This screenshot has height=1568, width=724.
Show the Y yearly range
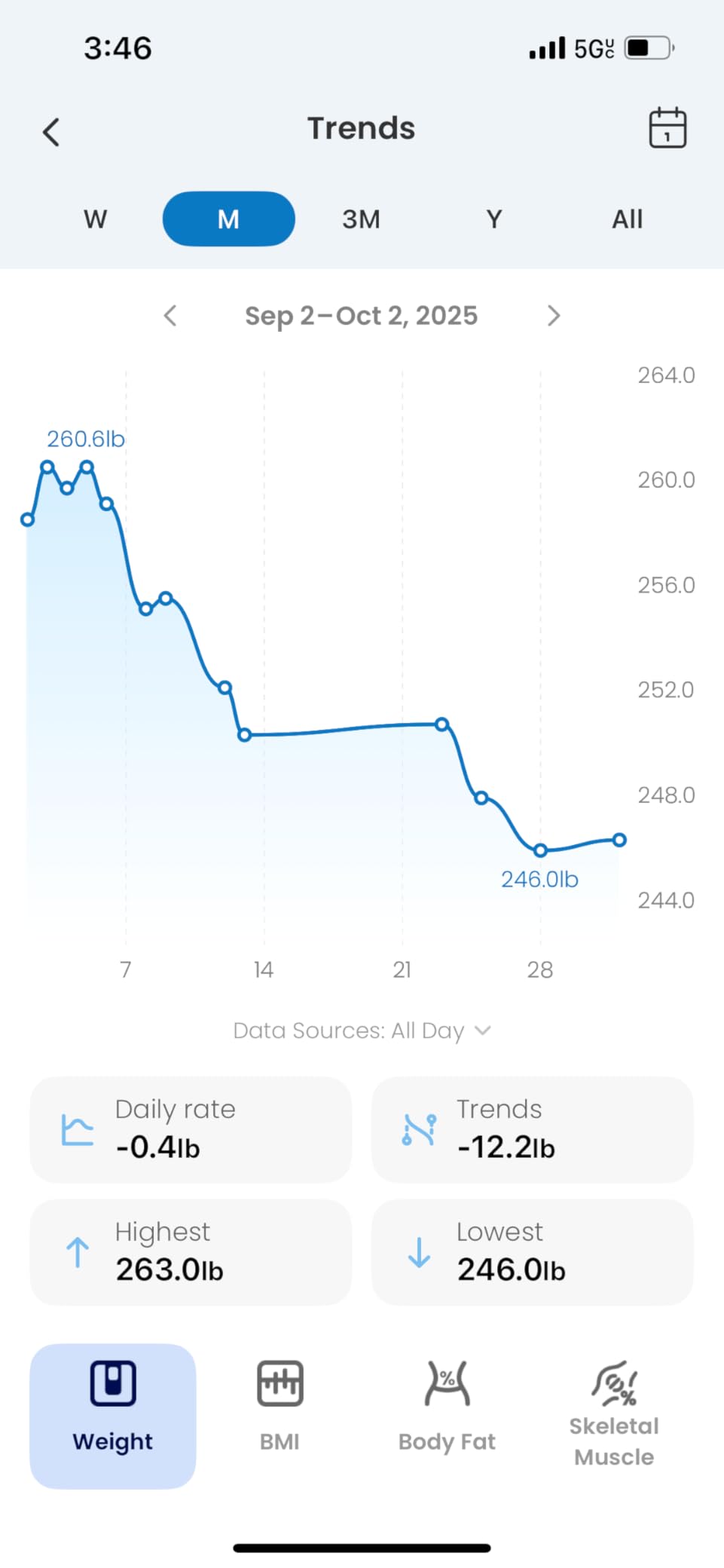click(494, 219)
